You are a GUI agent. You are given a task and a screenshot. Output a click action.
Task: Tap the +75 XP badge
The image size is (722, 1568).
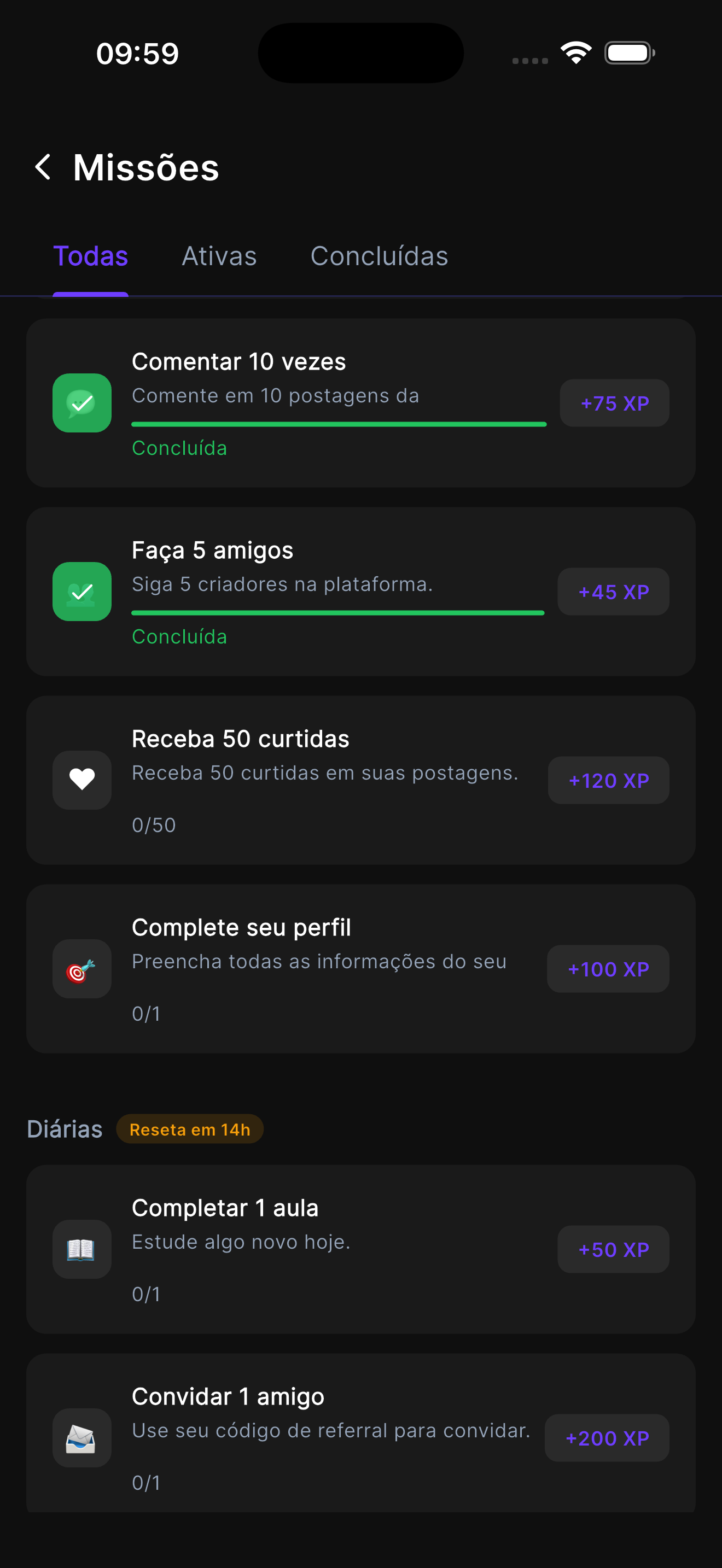(614, 403)
